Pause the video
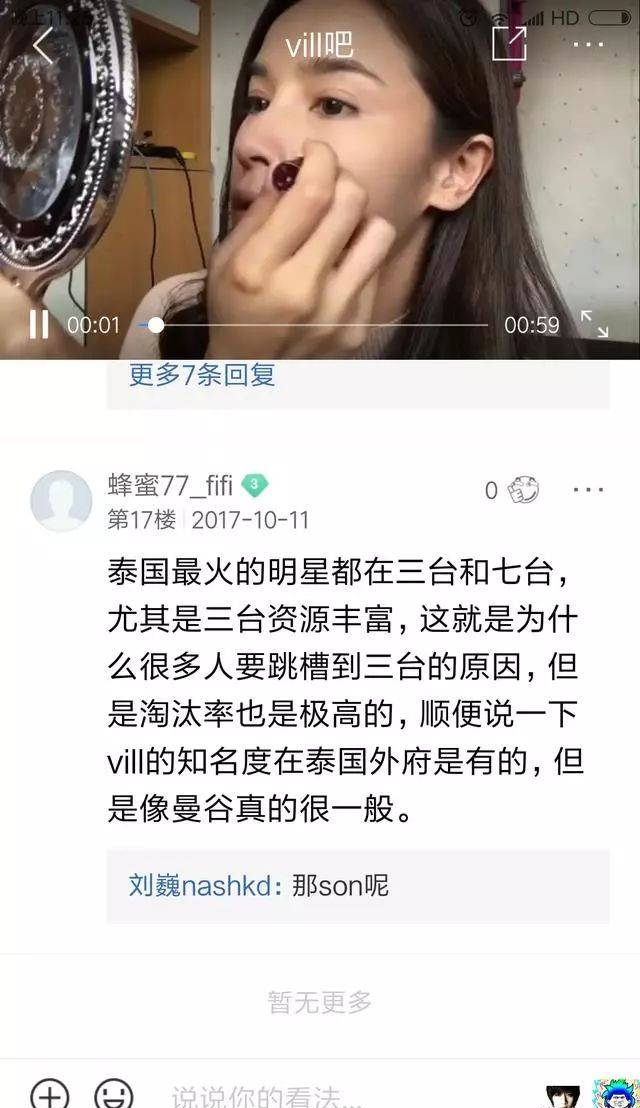Screen dimensions: 640x1108 (x=39, y=324)
